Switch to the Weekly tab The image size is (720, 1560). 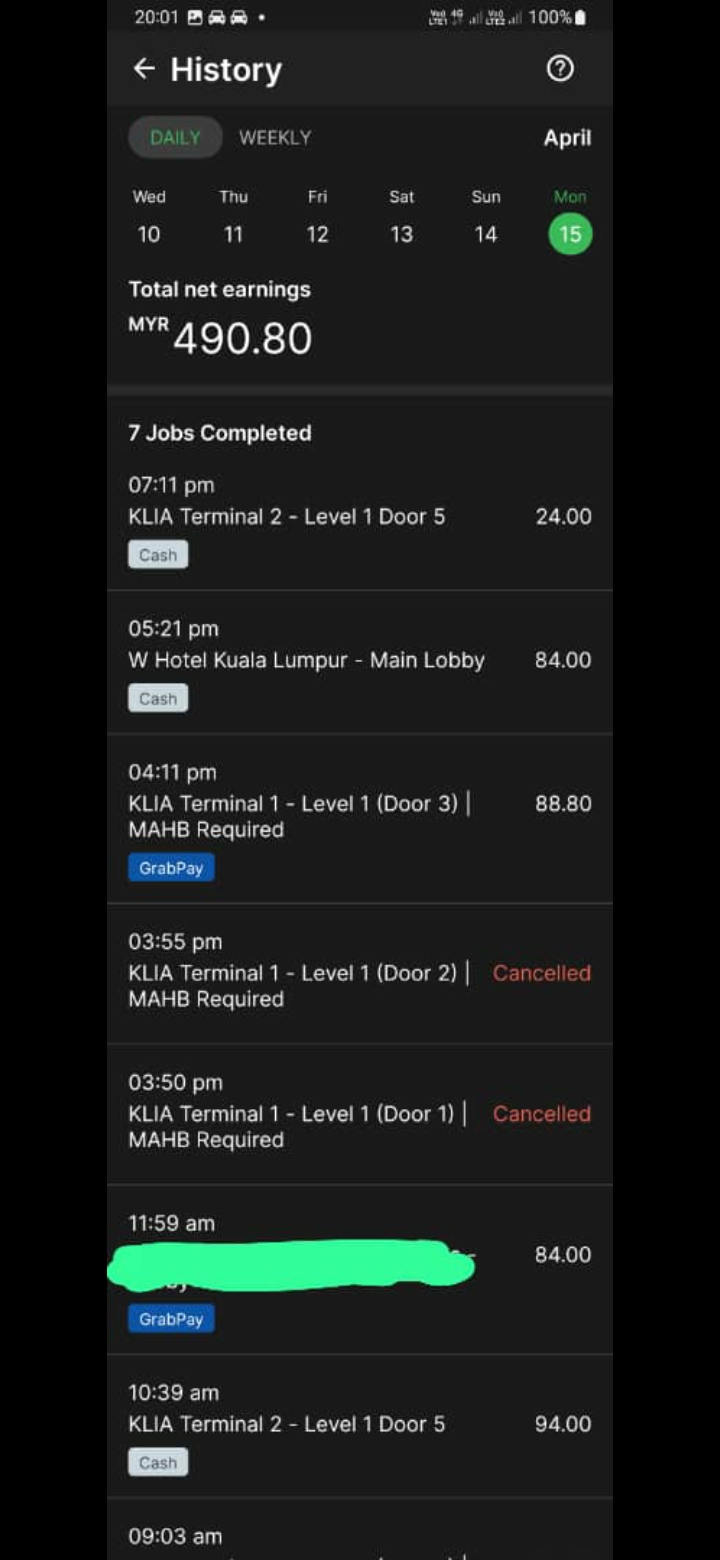(275, 138)
